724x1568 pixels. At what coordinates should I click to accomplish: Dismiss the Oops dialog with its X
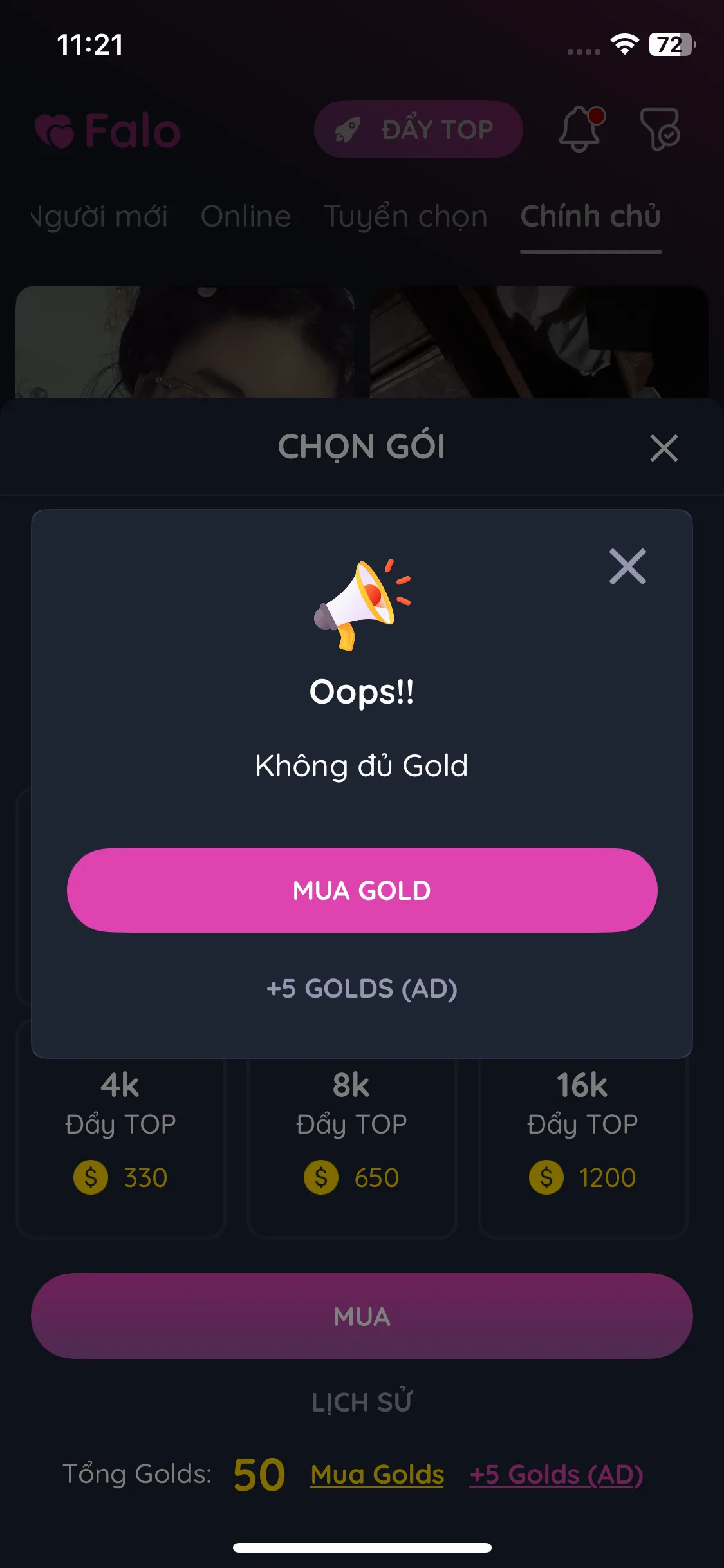coord(627,567)
